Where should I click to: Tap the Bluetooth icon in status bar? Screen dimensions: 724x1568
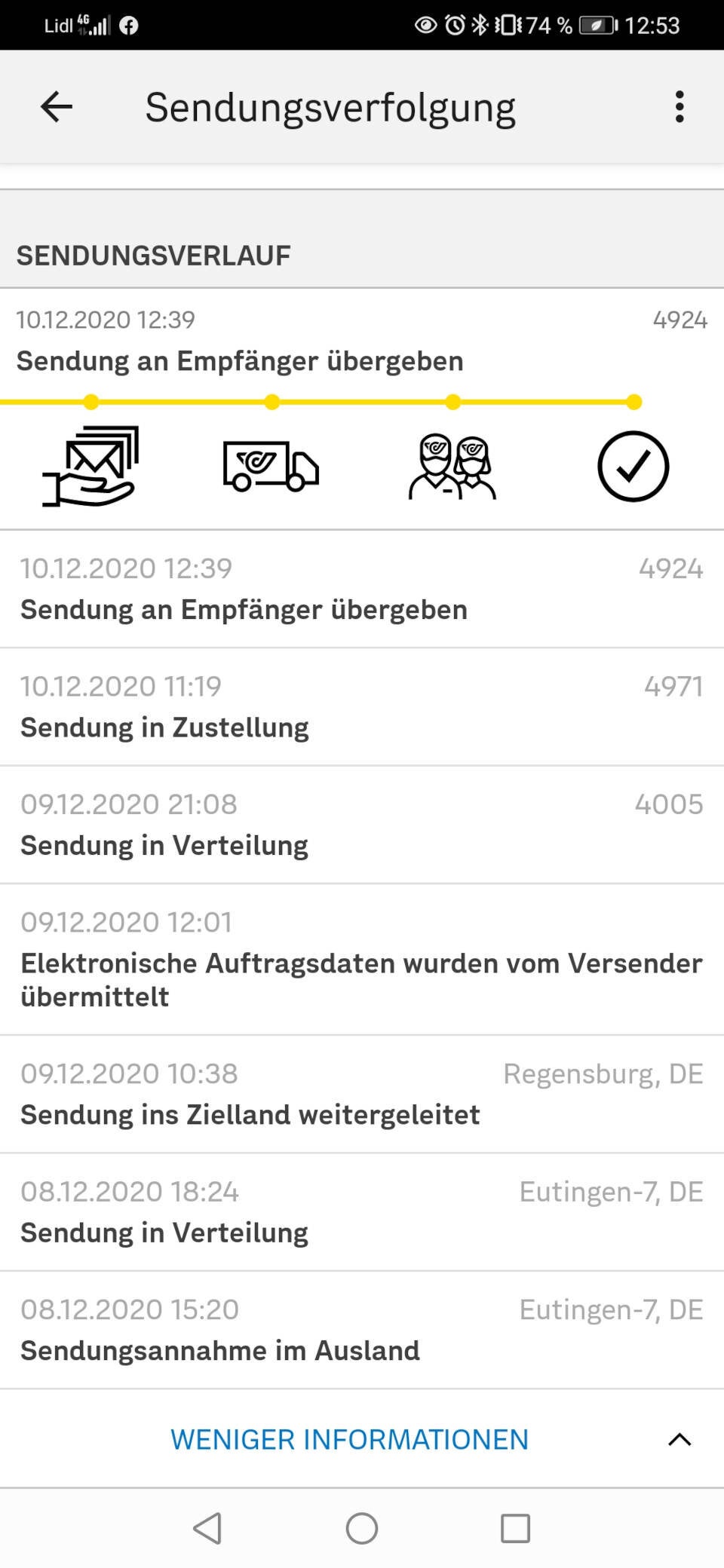(x=478, y=25)
